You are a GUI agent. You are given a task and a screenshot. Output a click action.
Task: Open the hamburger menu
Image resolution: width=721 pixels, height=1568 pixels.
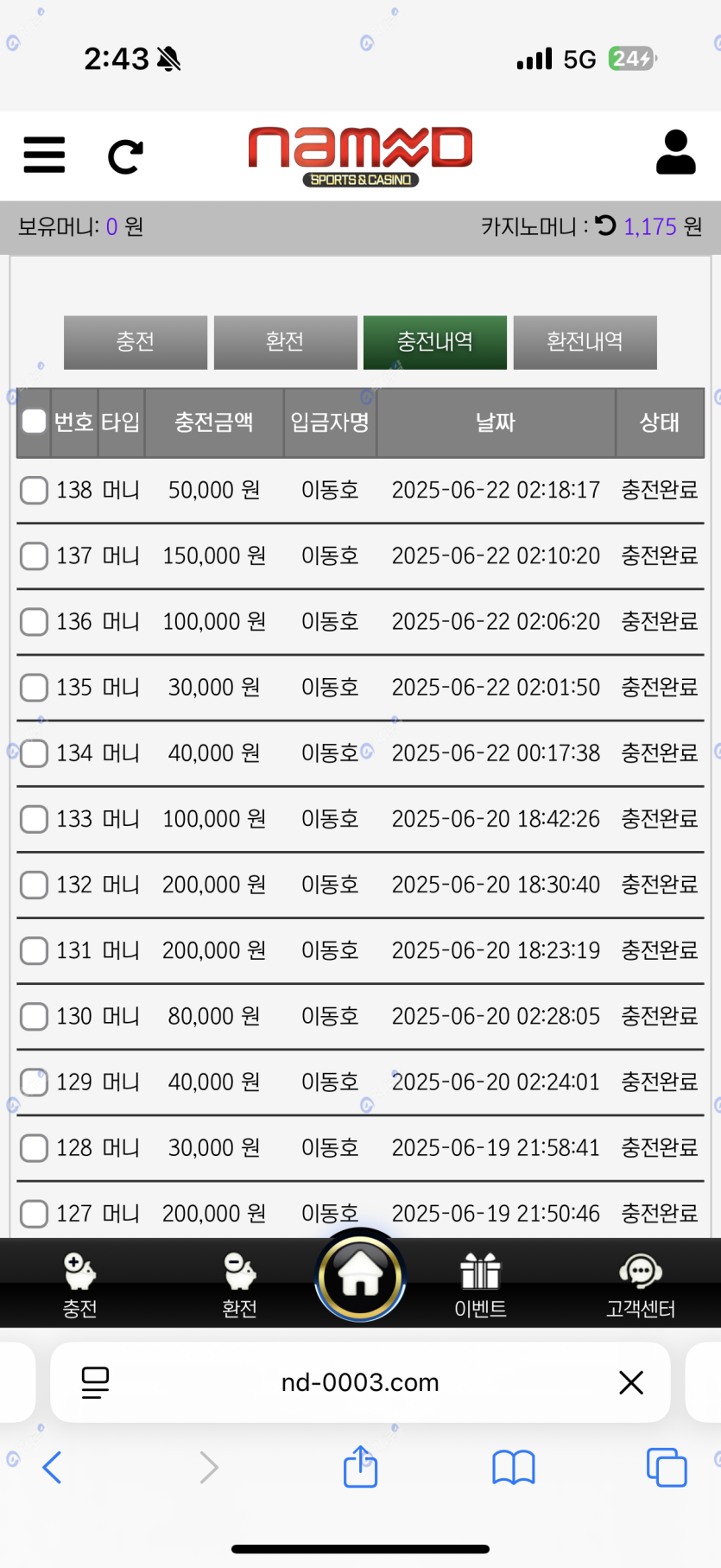[x=44, y=156]
